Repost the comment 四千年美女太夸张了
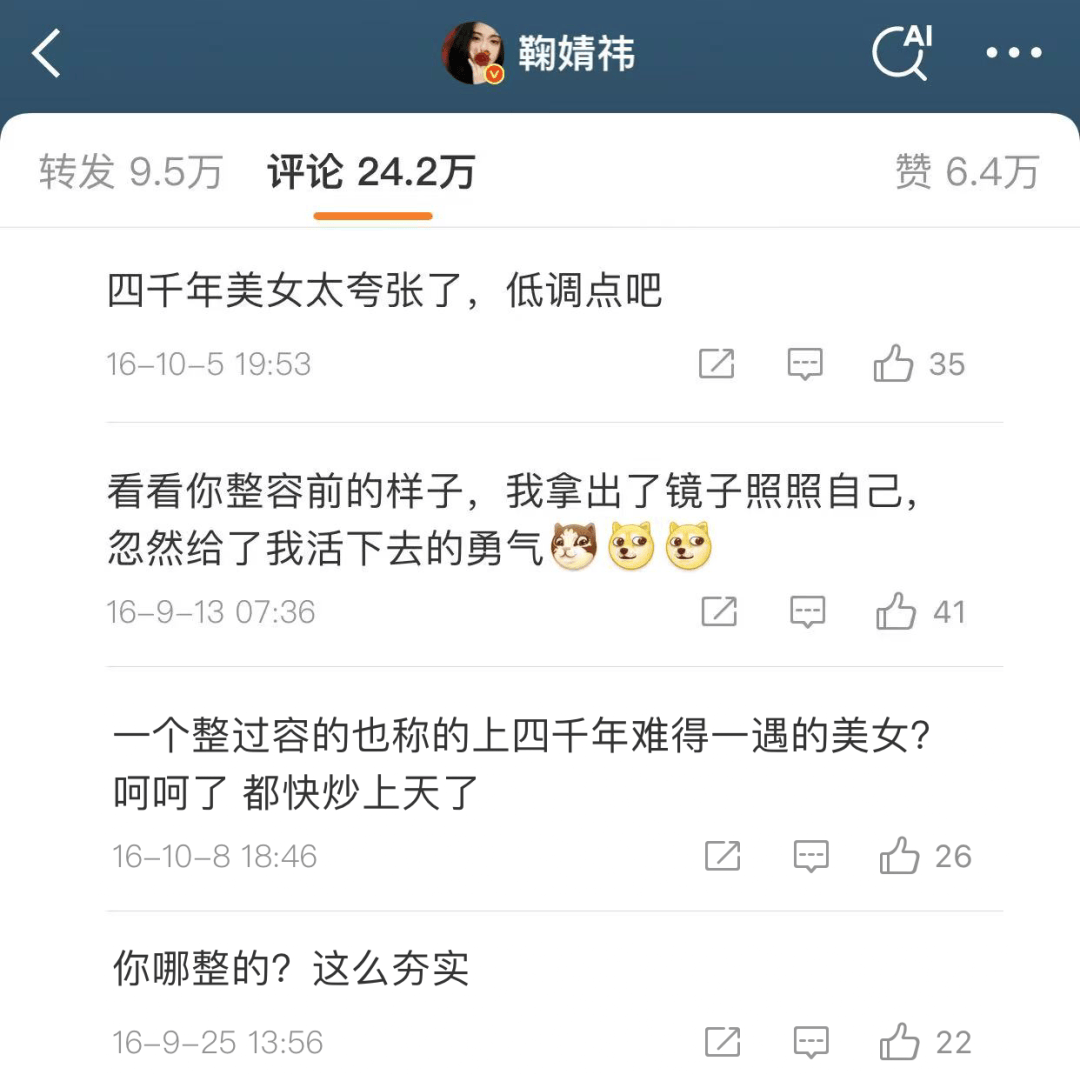The height and width of the screenshot is (1088, 1080). point(717,364)
